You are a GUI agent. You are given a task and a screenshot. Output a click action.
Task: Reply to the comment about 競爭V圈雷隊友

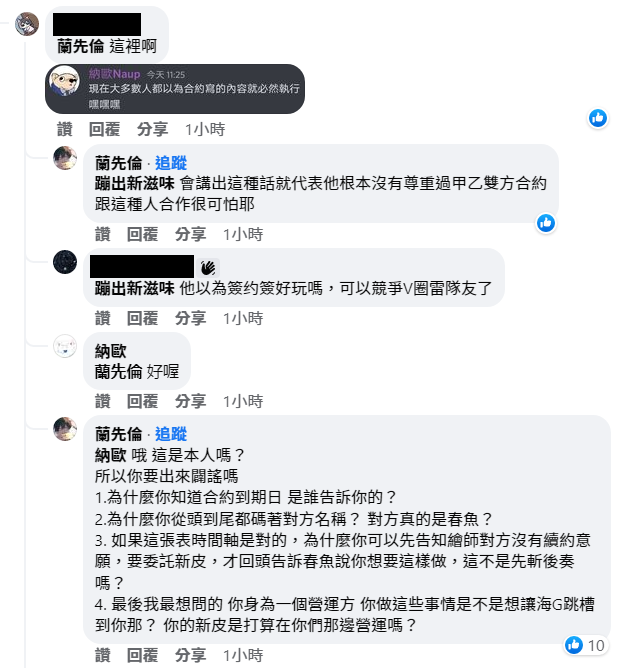click(142, 318)
